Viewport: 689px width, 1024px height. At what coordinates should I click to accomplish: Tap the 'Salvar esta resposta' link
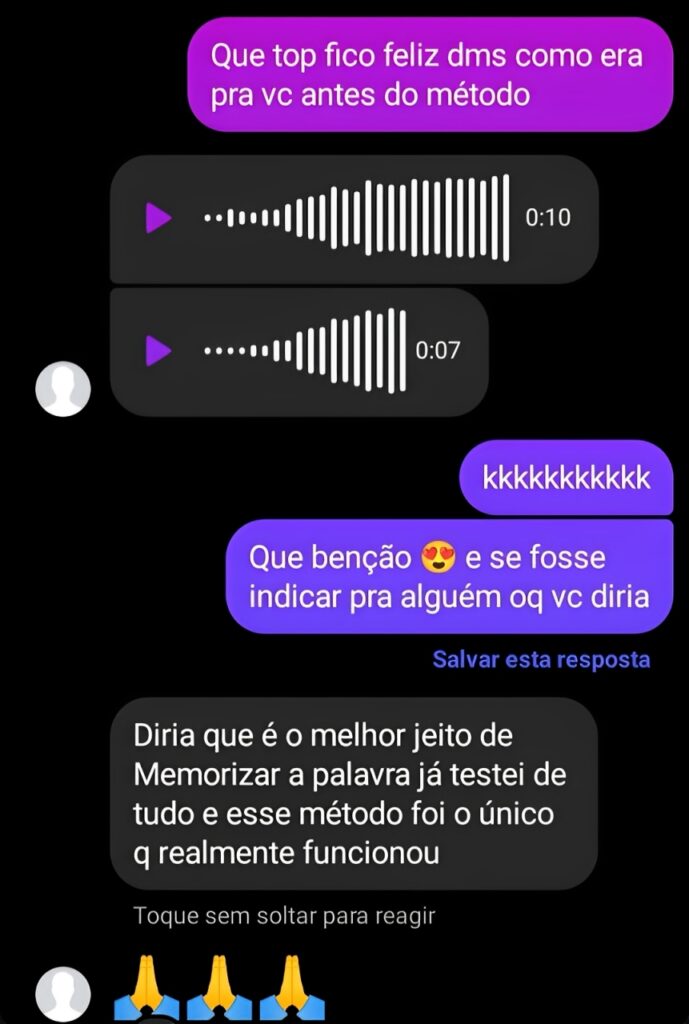click(541, 660)
